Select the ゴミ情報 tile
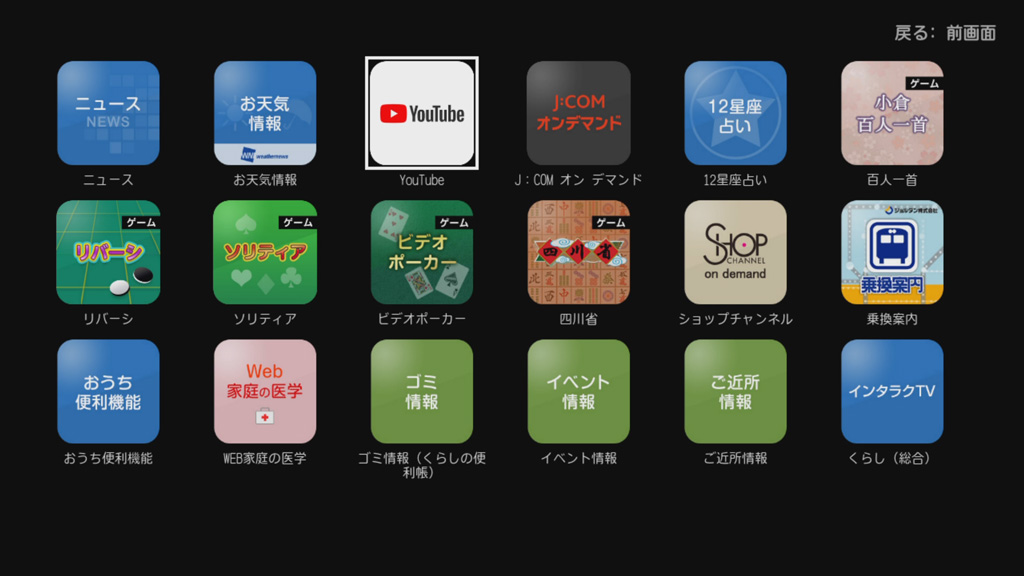The width and height of the screenshot is (1024, 576). pos(422,391)
